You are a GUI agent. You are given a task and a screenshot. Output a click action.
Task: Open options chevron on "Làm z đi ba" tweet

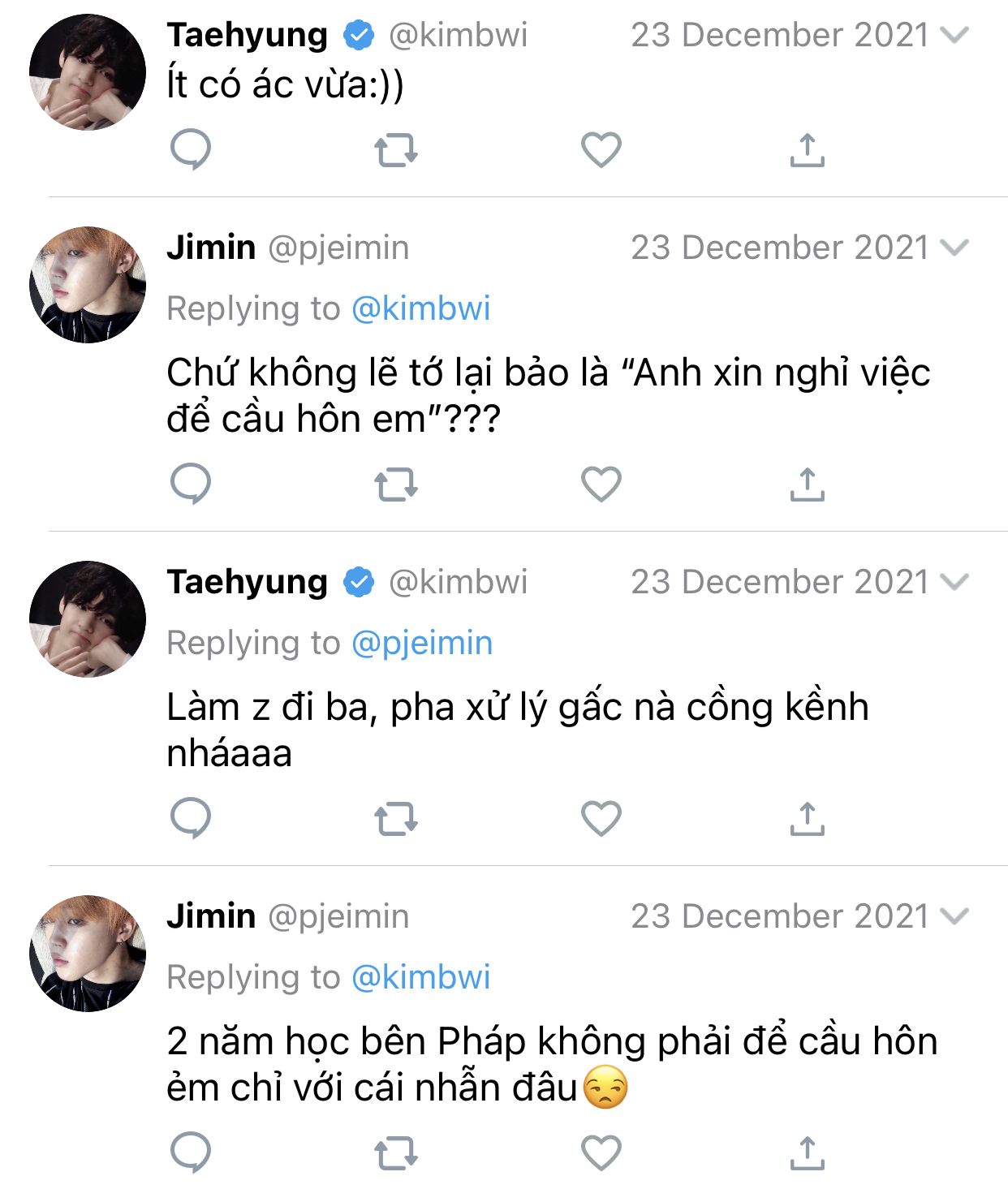tap(955, 582)
